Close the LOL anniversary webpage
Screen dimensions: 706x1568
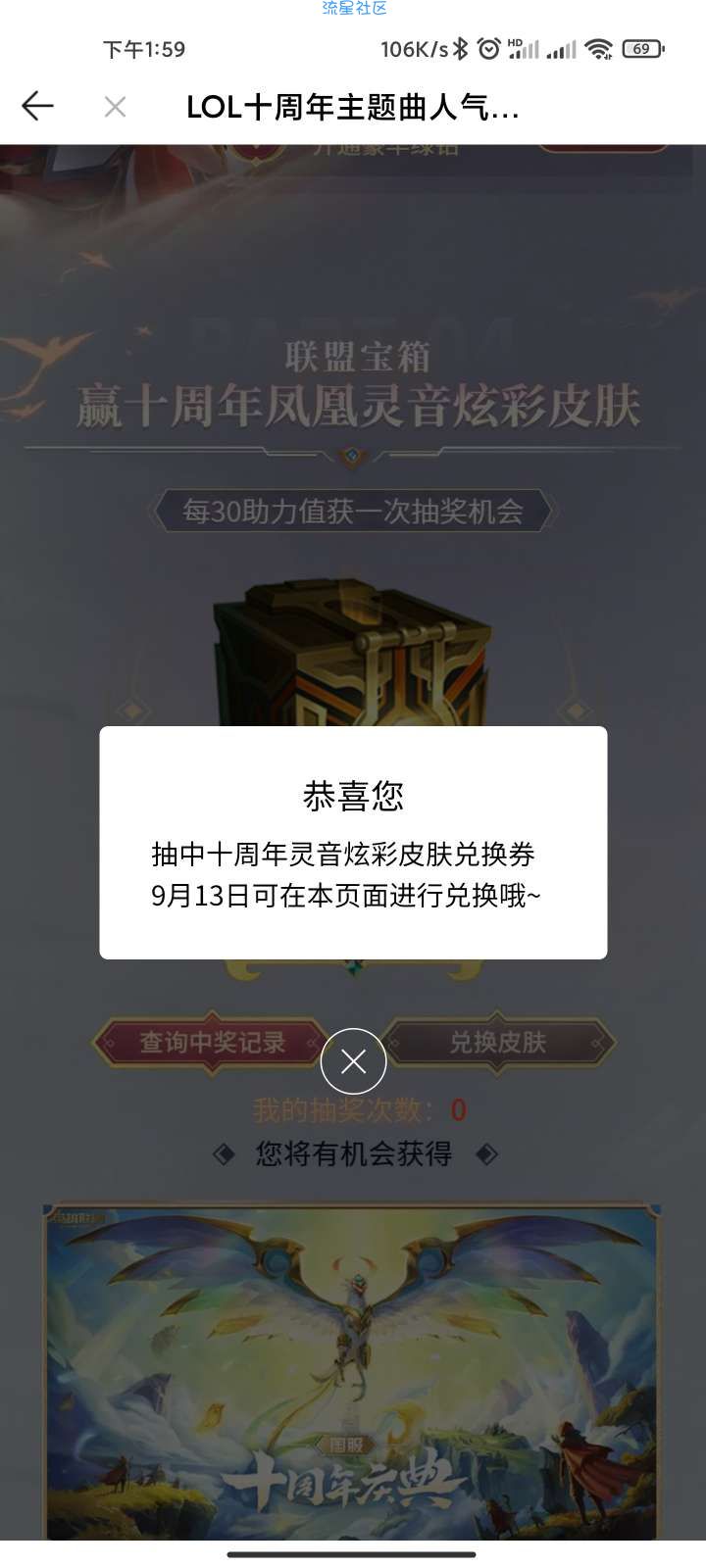(x=115, y=107)
